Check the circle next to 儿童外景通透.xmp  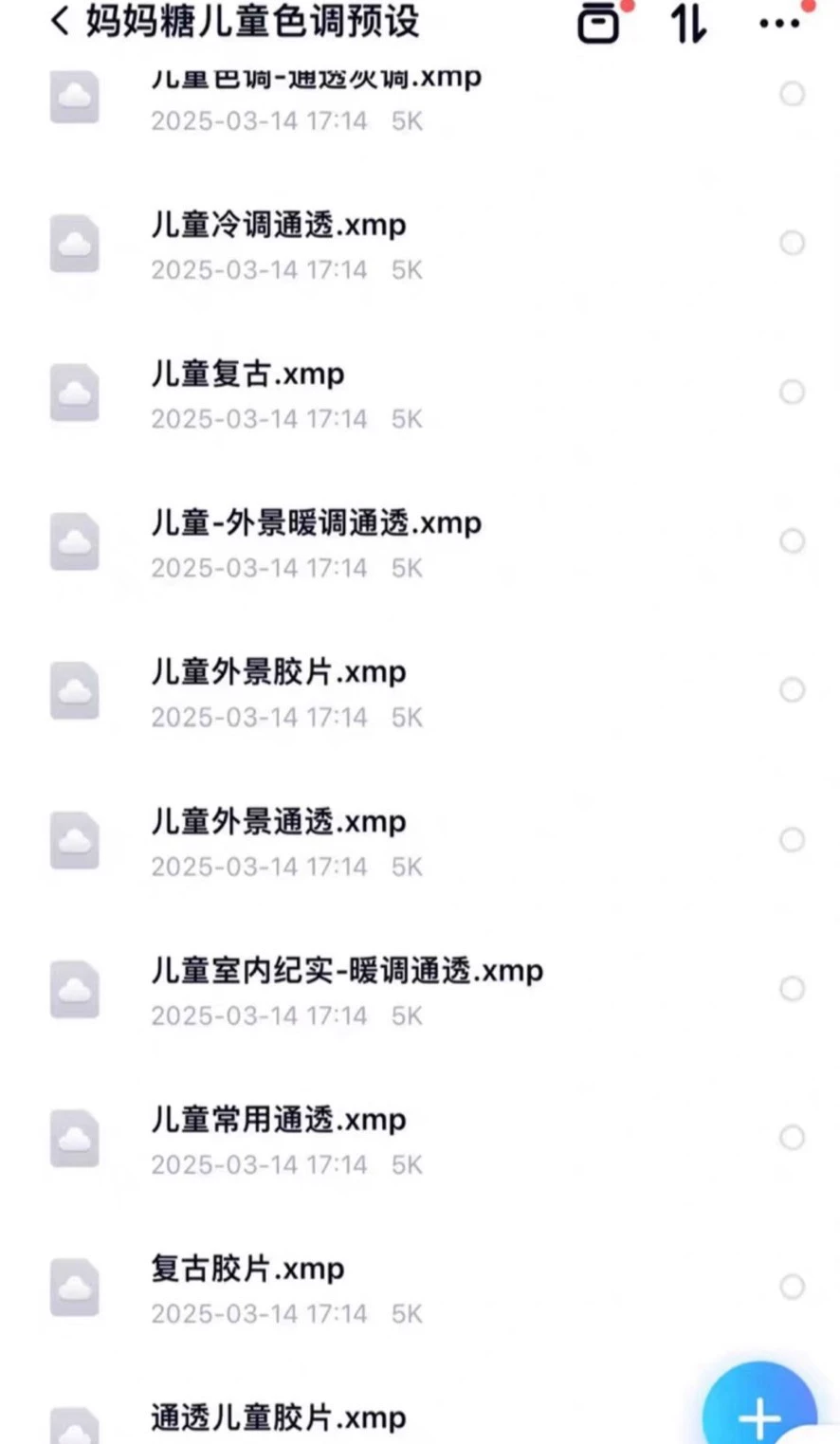point(792,840)
